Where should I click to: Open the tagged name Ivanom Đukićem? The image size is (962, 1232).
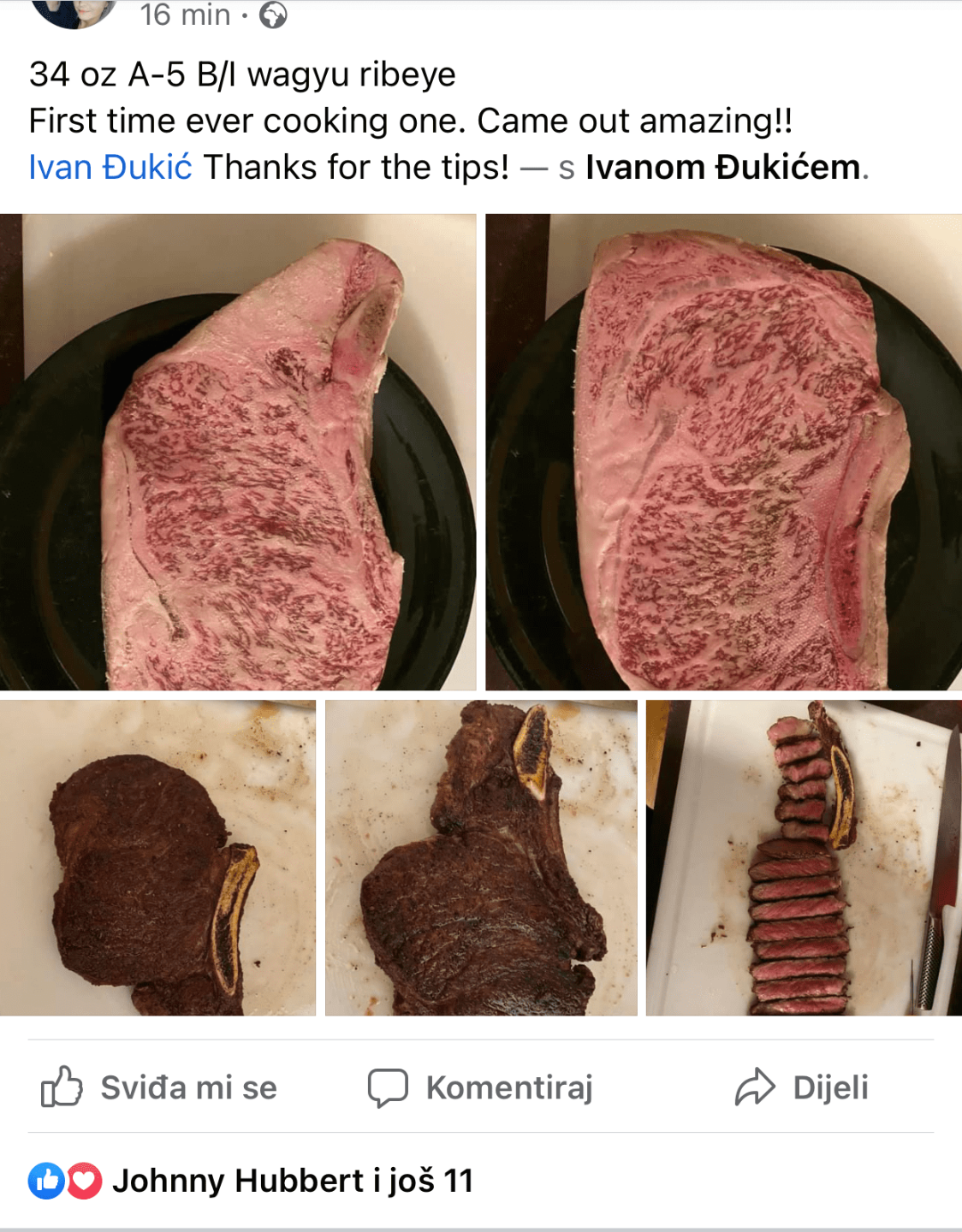pyautogui.click(x=722, y=168)
